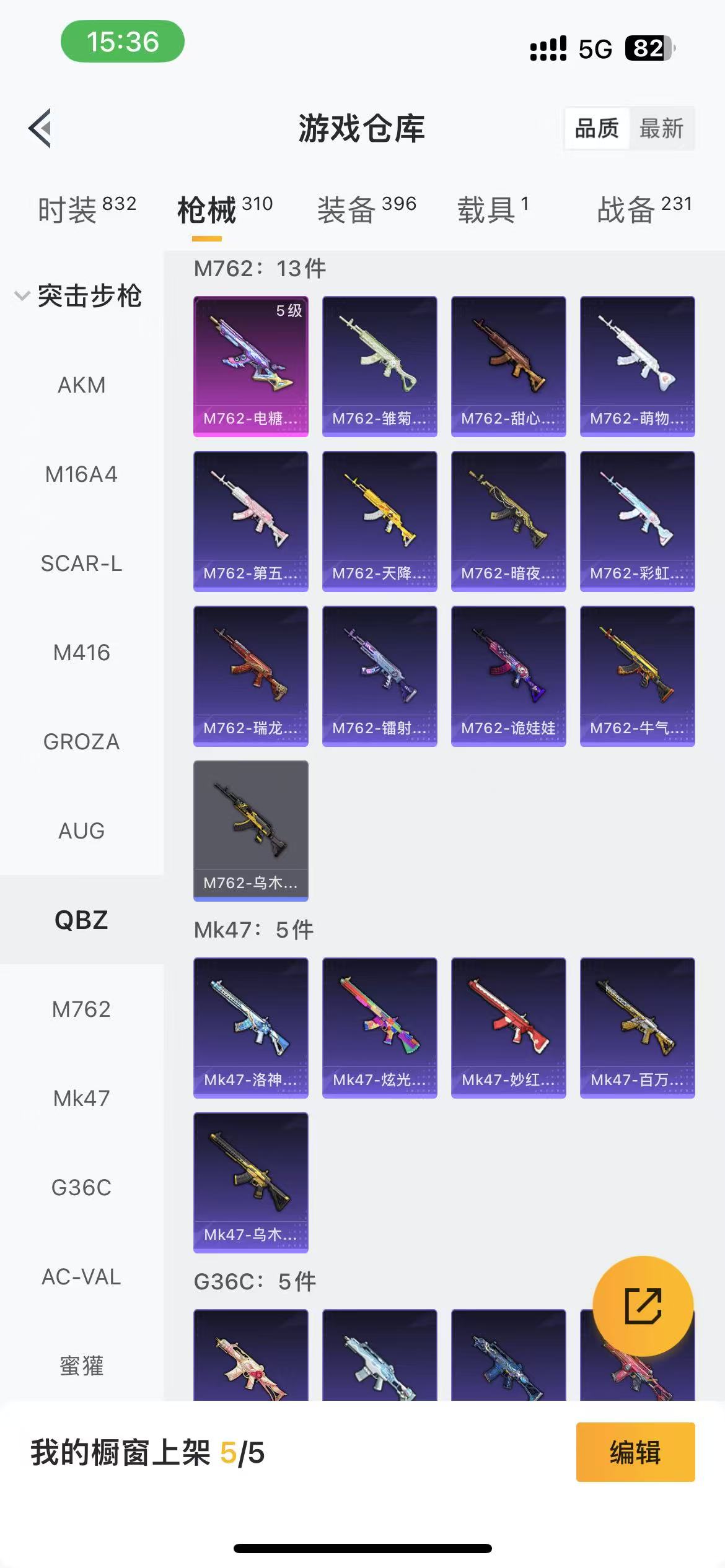Tap the 编辑 button
This screenshot has height=1568, width=725.
[x=635, y=1452]
